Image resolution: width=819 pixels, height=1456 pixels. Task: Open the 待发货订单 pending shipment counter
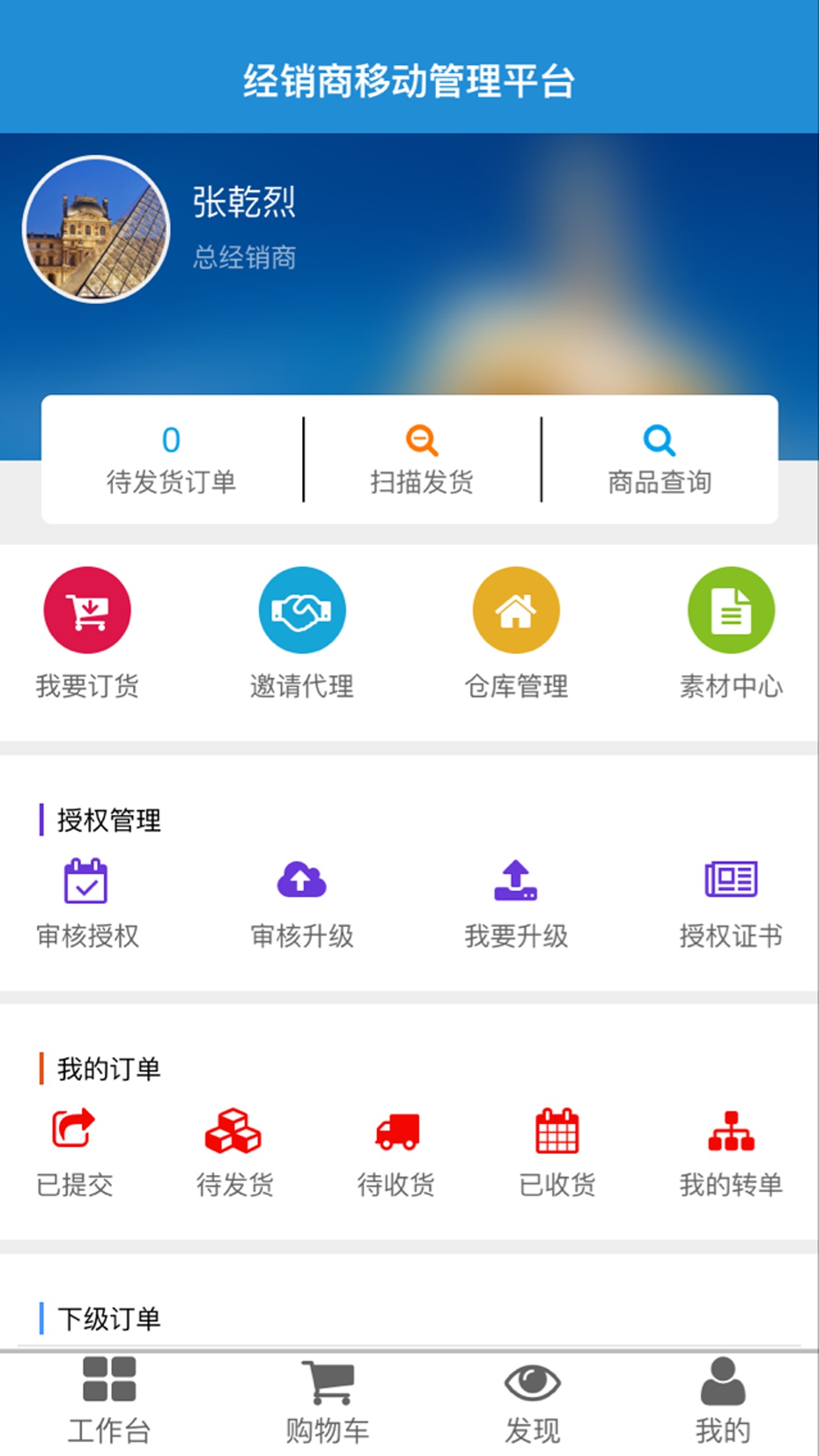(x=171, y=460)
